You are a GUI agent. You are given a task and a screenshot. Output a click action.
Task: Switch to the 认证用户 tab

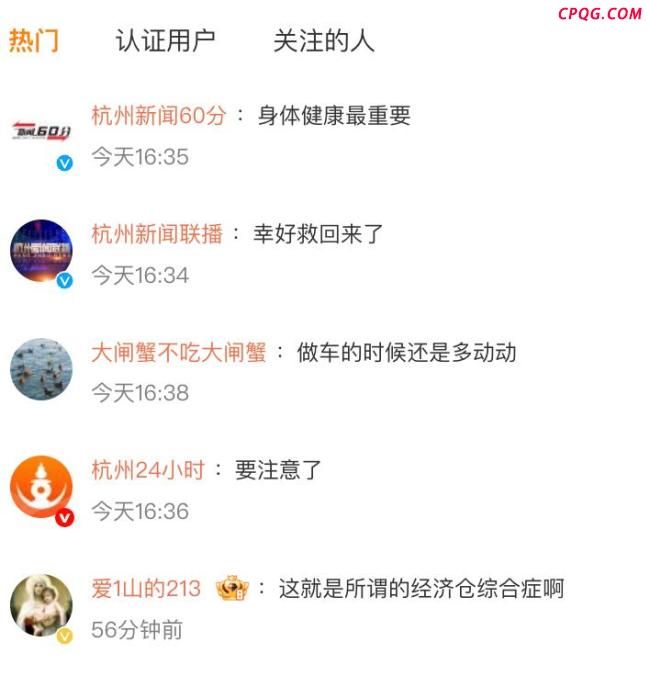tap(165, 41)
